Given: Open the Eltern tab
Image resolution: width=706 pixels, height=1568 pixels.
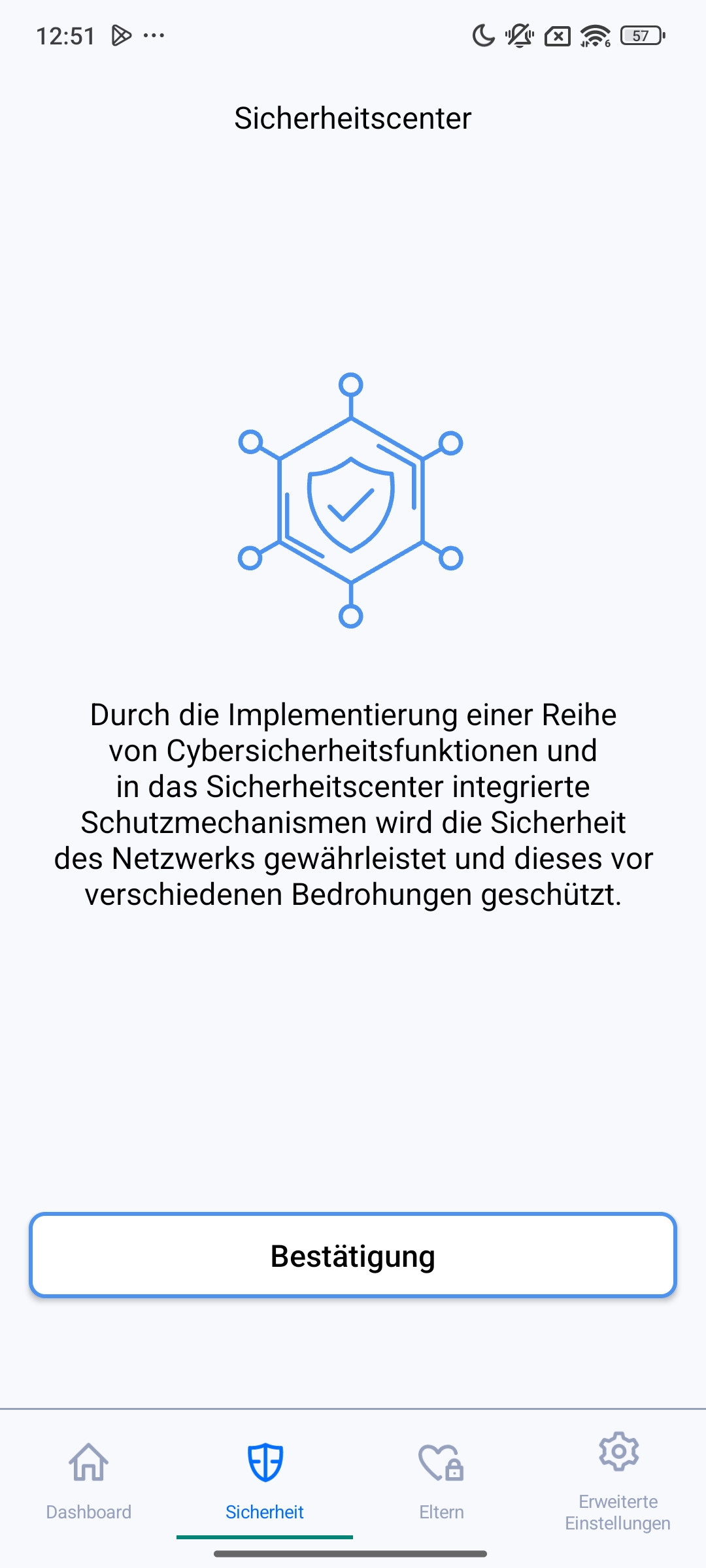Looking at the screenshot, I should [x=441, y=1480].
